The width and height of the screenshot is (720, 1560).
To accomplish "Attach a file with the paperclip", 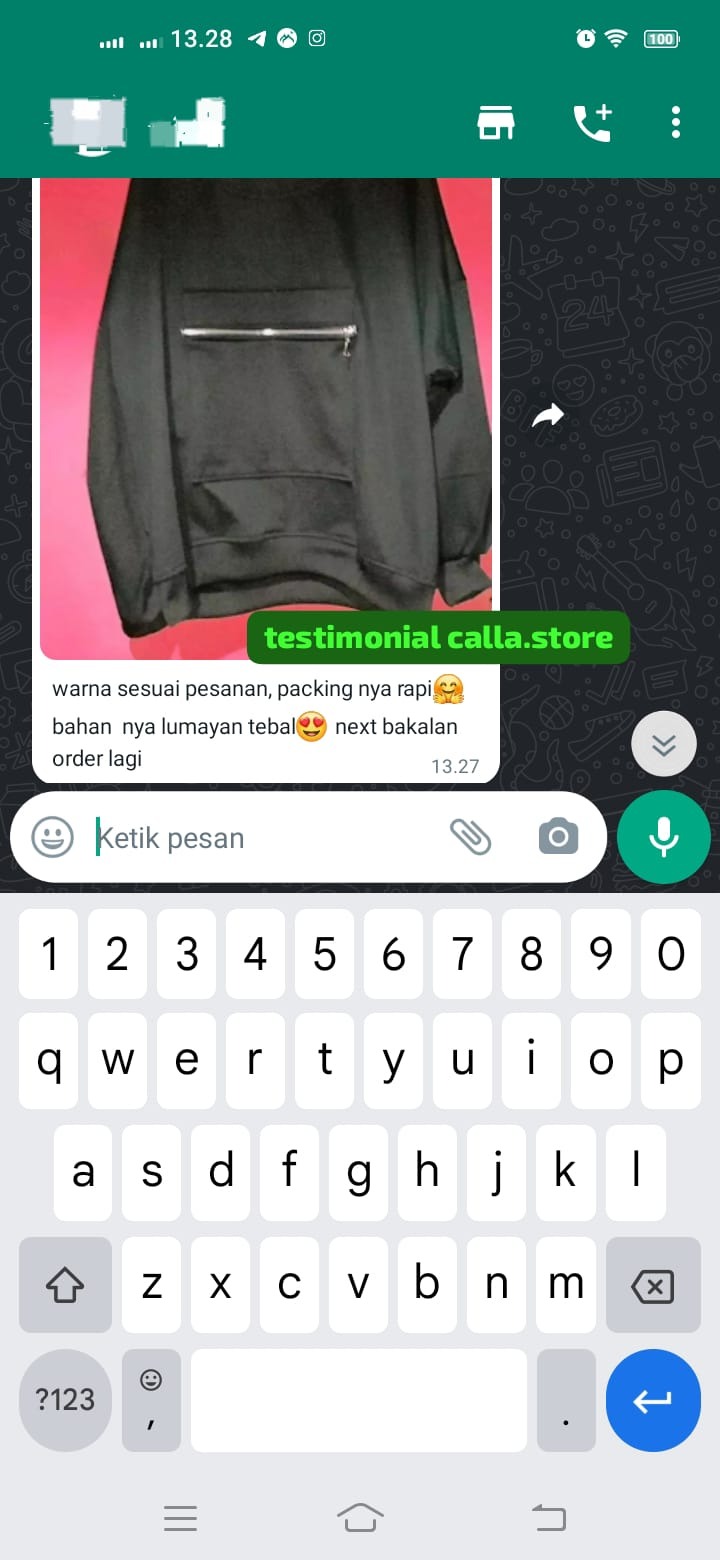I will pos(470,837).
